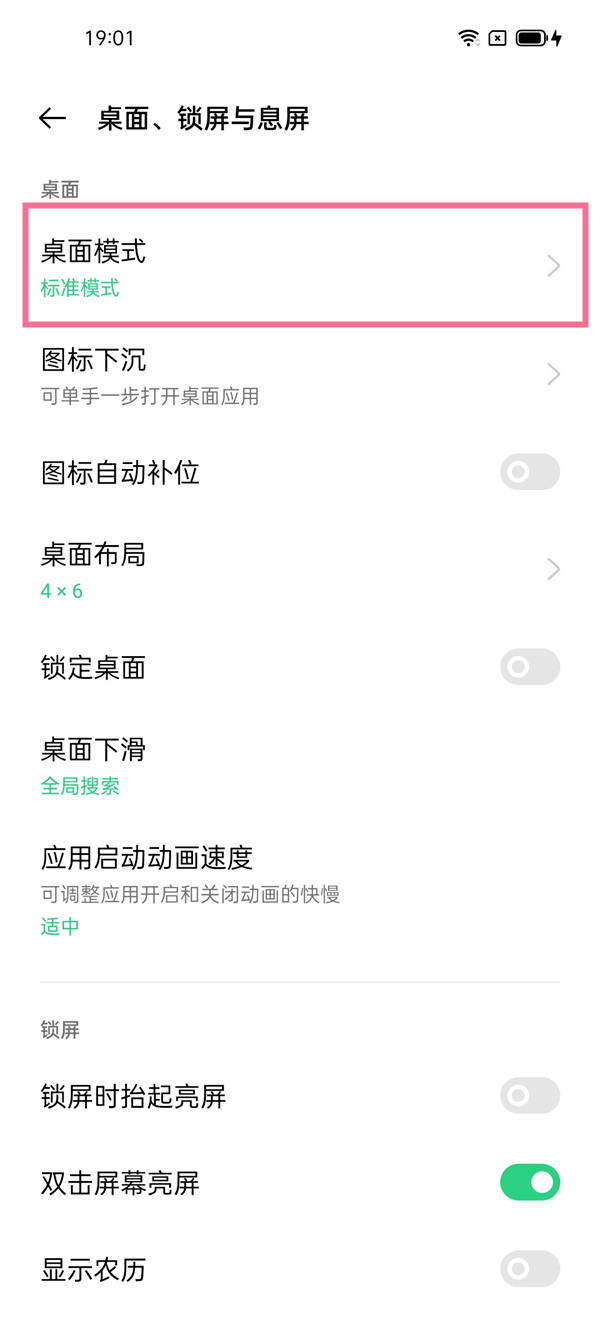Open 应用启动动画速度 setting

300,889
